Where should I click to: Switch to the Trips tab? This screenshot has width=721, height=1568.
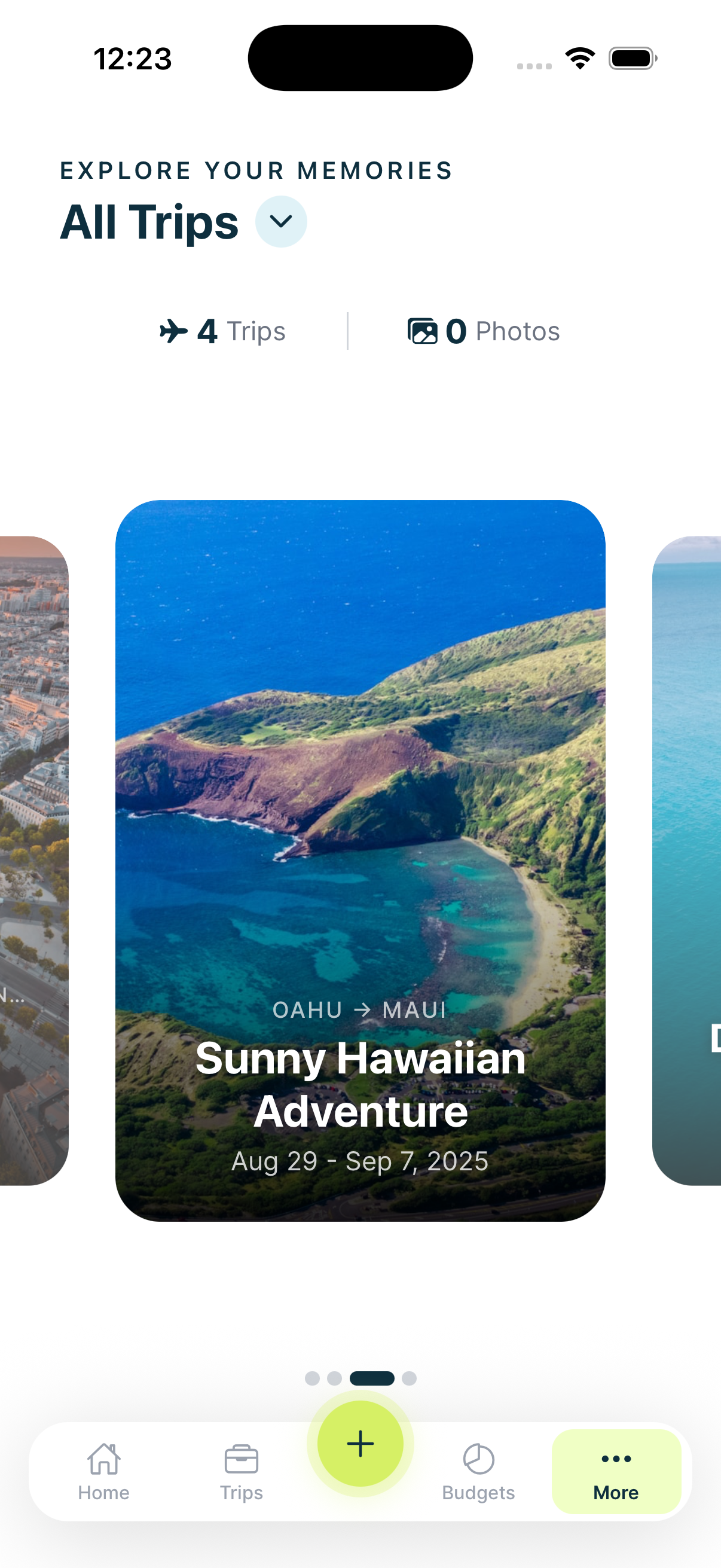(242, 1471)
